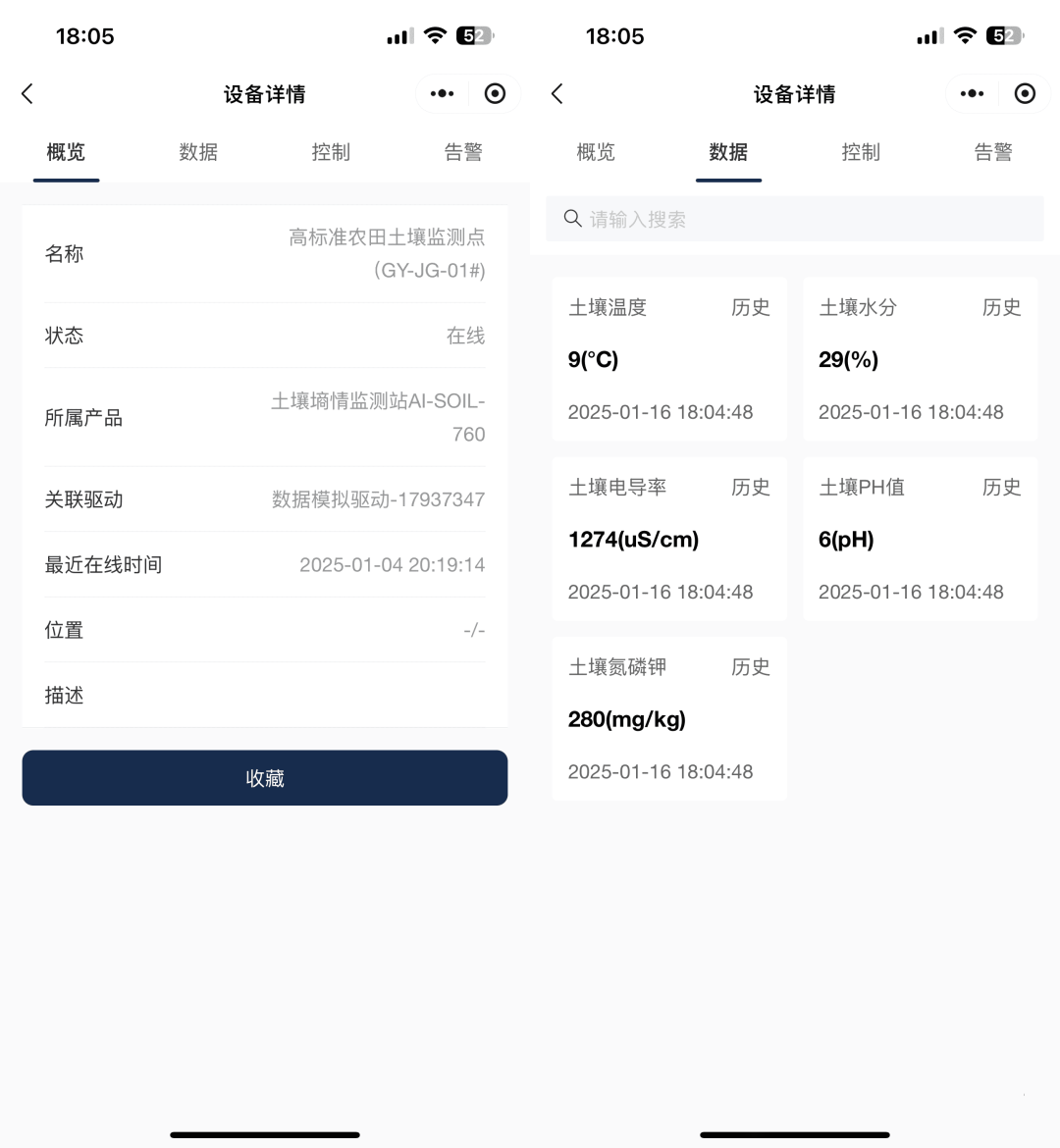Image resolution: width=1060 pixels, height=1148 pixels.
Task: Show 历史 for 土壤氮磷钾
Action: [750, 667]
